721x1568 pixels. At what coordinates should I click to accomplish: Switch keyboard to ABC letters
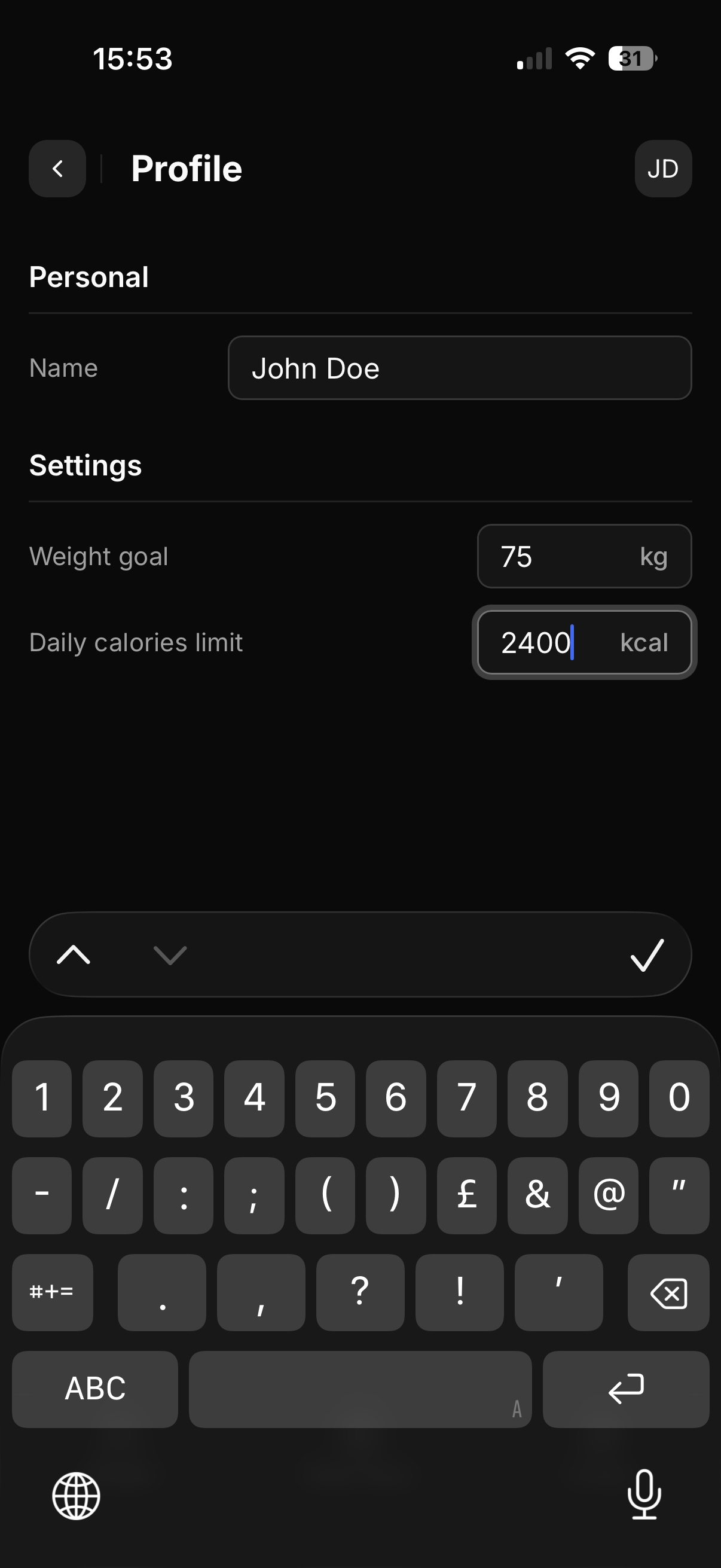click(x=95, y=1389)
